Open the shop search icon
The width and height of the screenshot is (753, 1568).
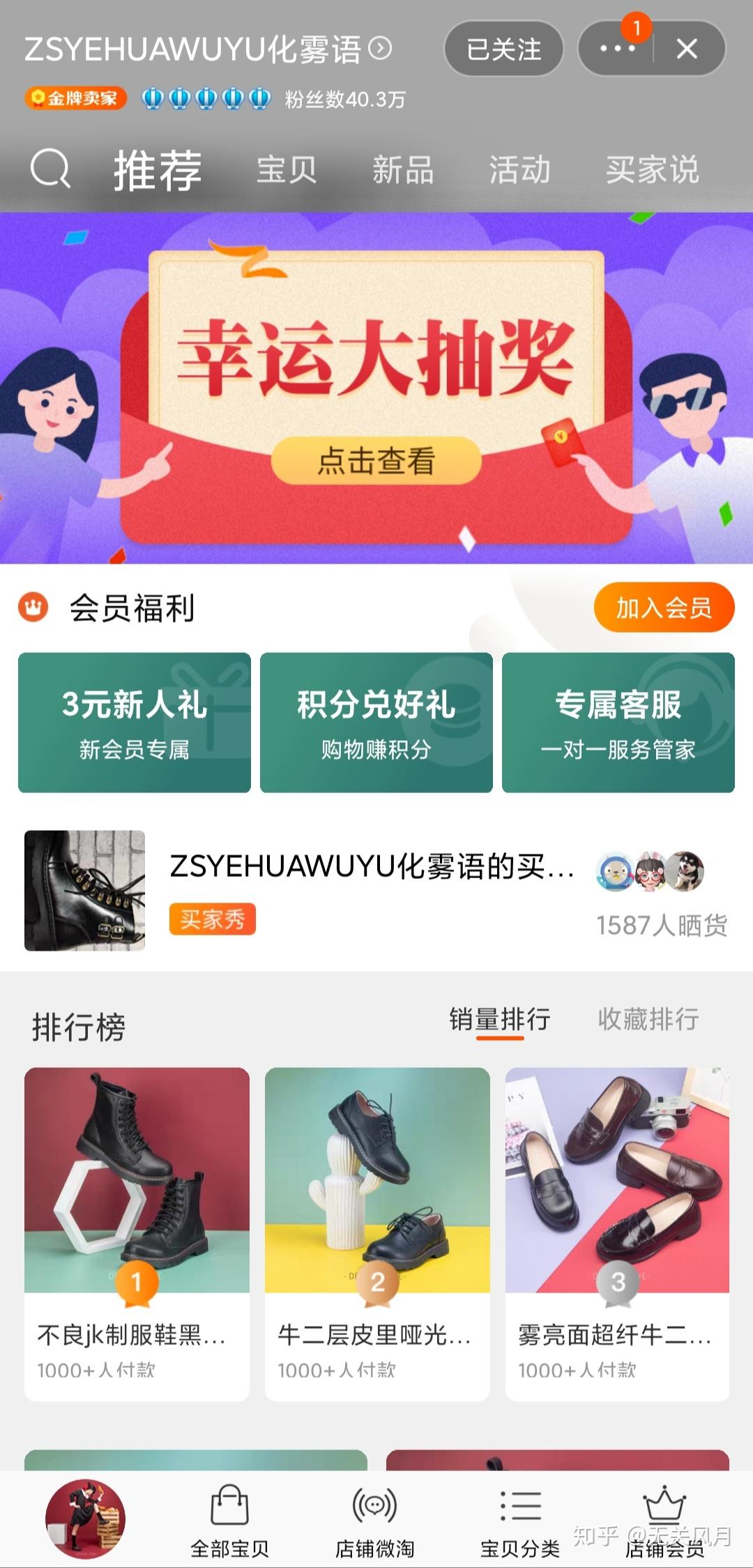click(x=50, y=168)
